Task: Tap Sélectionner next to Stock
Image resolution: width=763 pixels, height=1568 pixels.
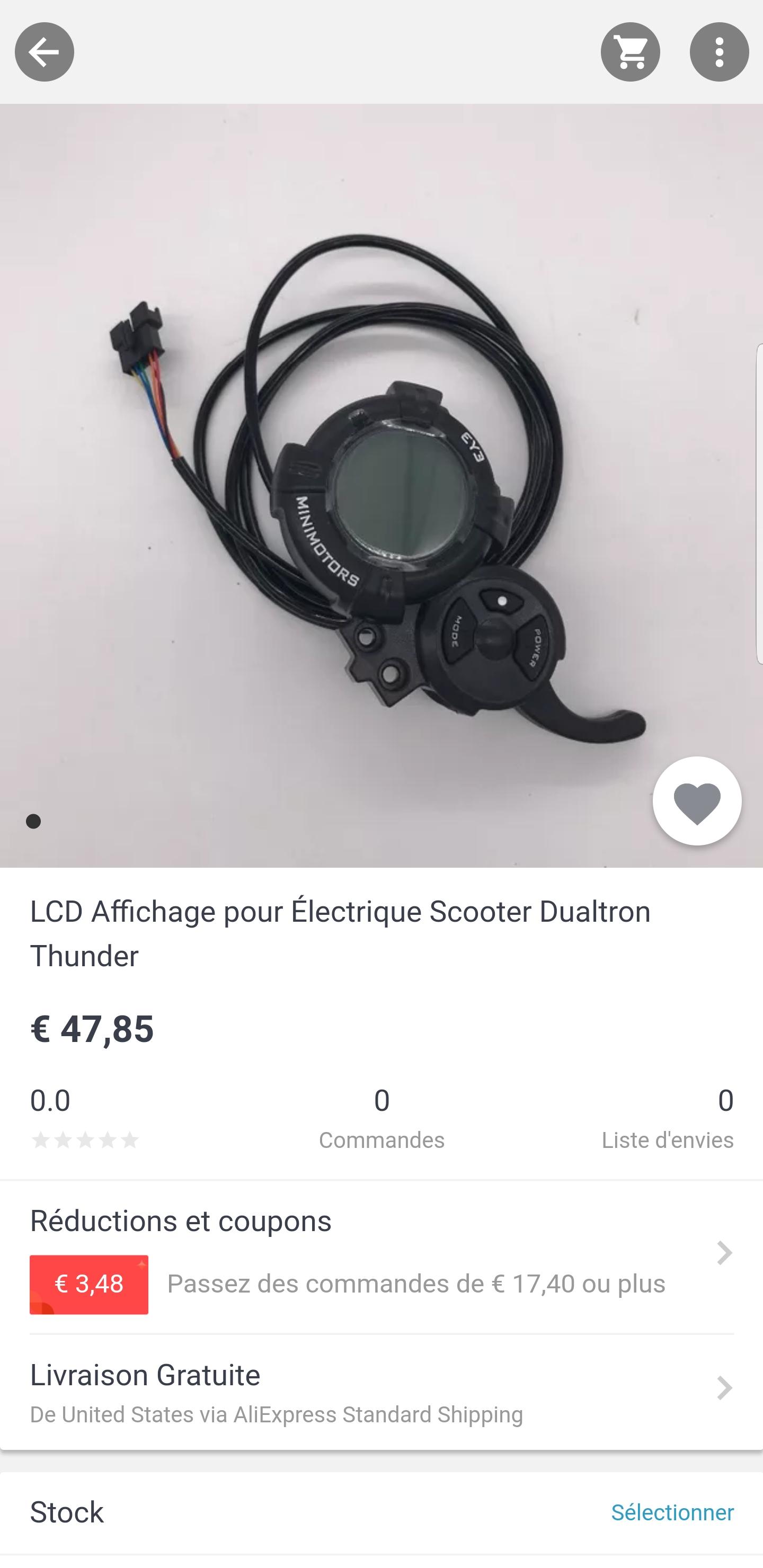Action: click(x=672, y=1512)
